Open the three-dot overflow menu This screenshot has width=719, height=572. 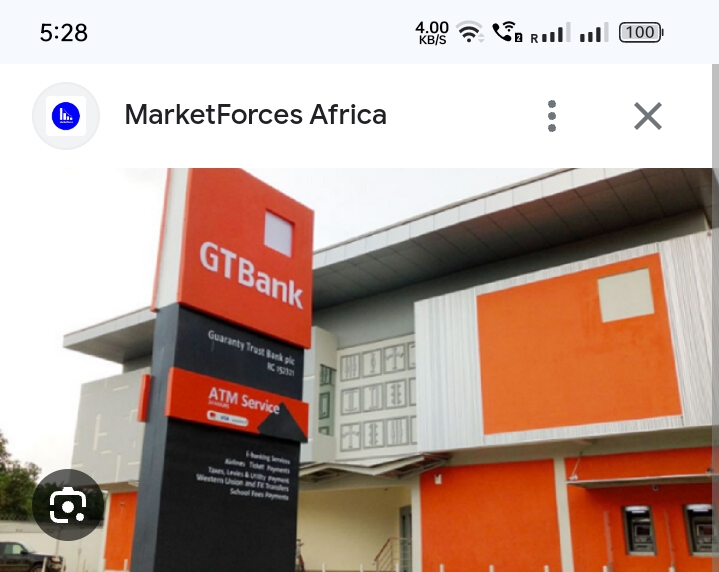(x=551, y=116)
